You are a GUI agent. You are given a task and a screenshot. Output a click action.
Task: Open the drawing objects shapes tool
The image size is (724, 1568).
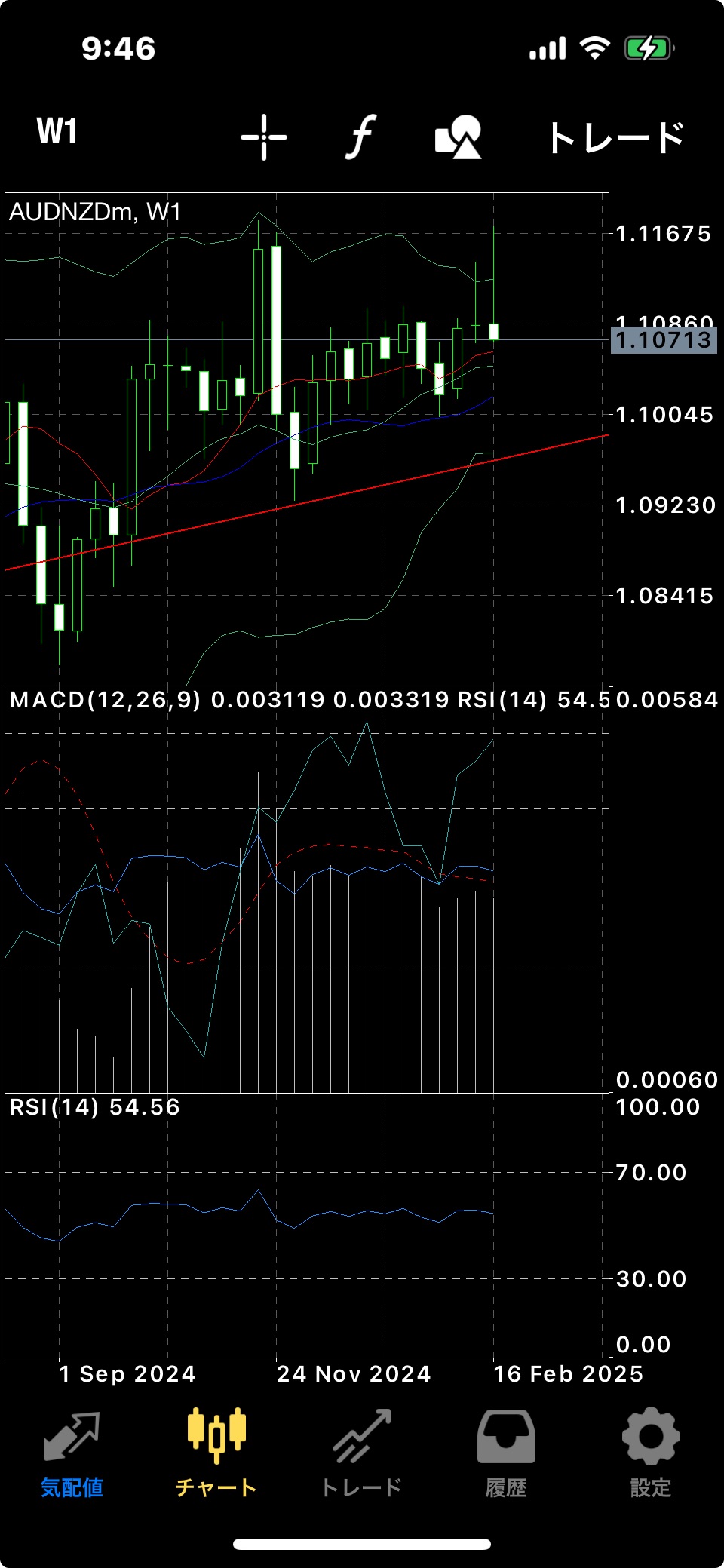[459, 137]
